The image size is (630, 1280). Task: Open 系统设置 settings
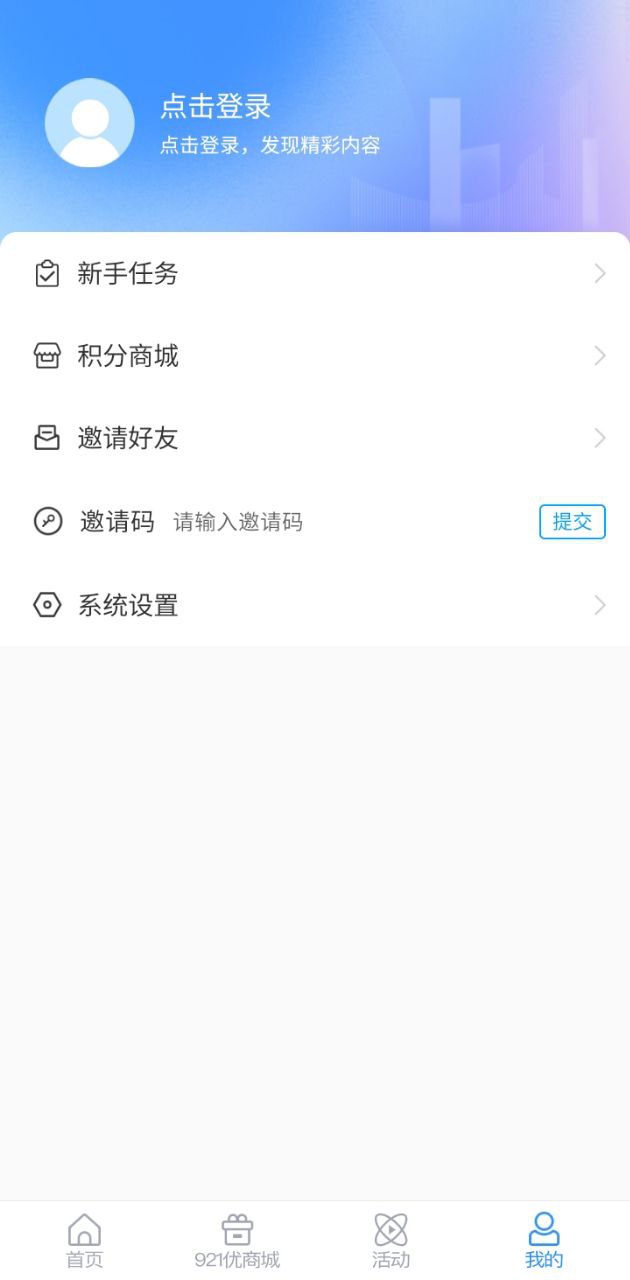coord(315,605)
